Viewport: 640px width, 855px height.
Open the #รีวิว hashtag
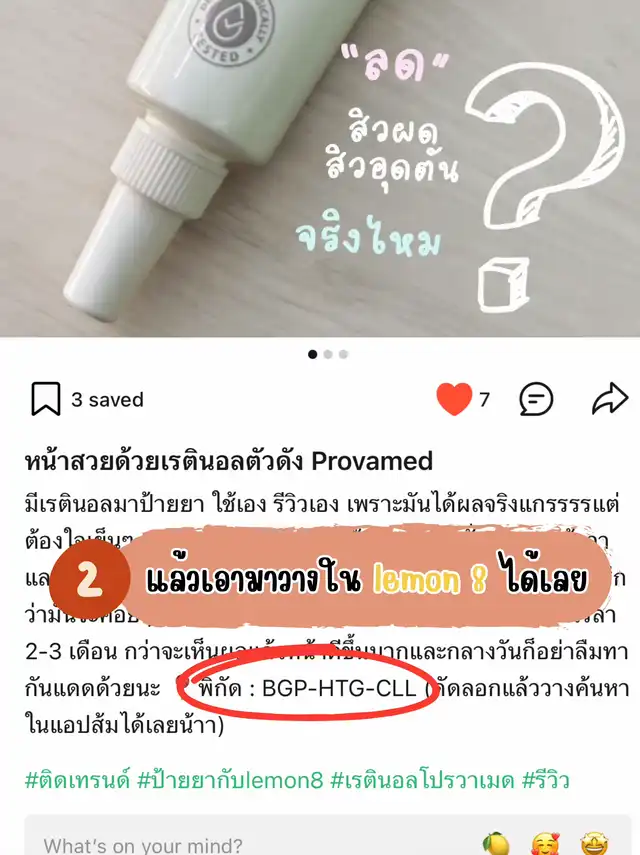546,780
